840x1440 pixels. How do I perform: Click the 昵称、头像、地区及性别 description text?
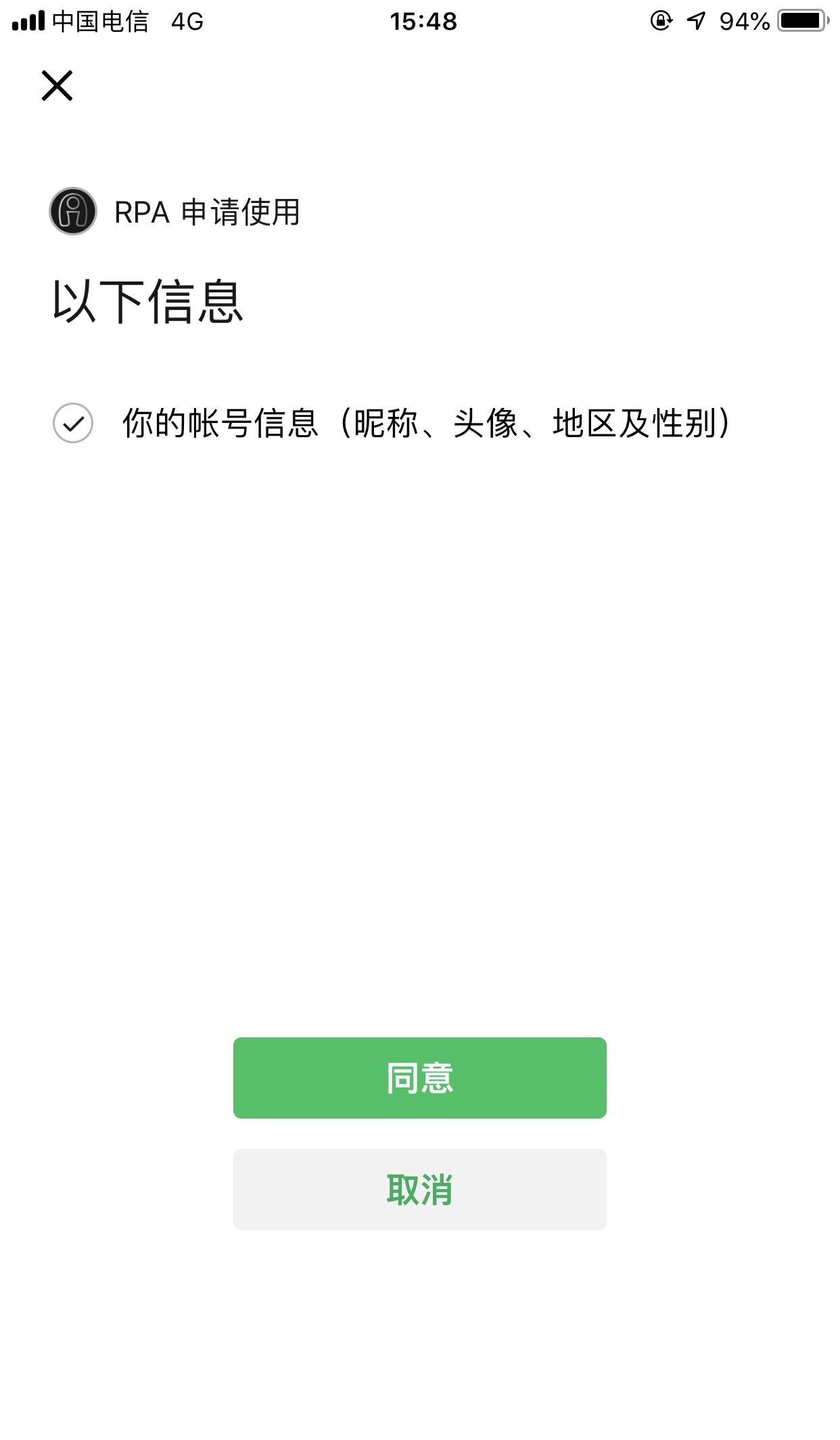(534, 426)
